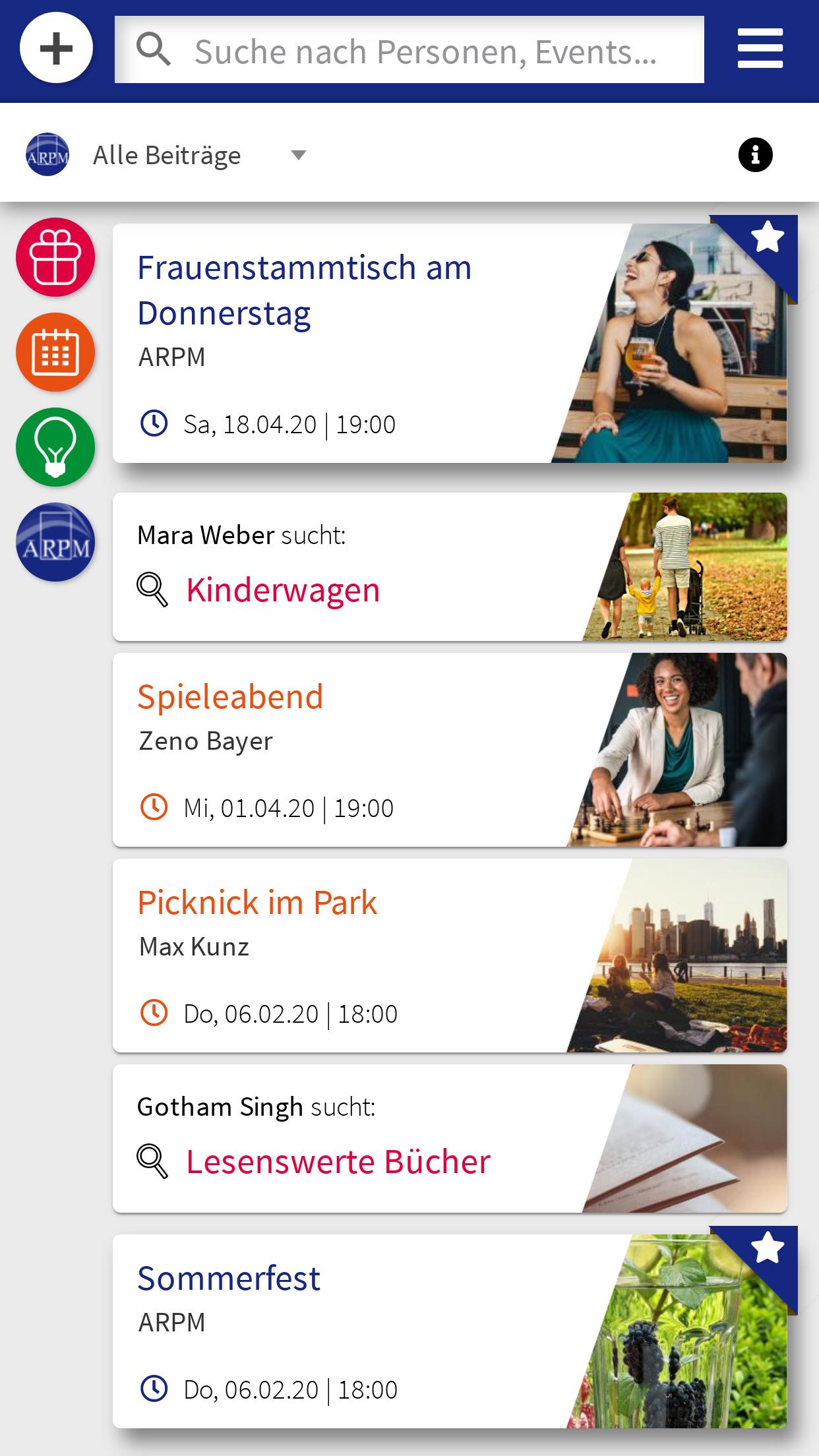Open the search field for Personen, Events
819x1456 pixels.
pyautogui.click(x=409, y=50)
